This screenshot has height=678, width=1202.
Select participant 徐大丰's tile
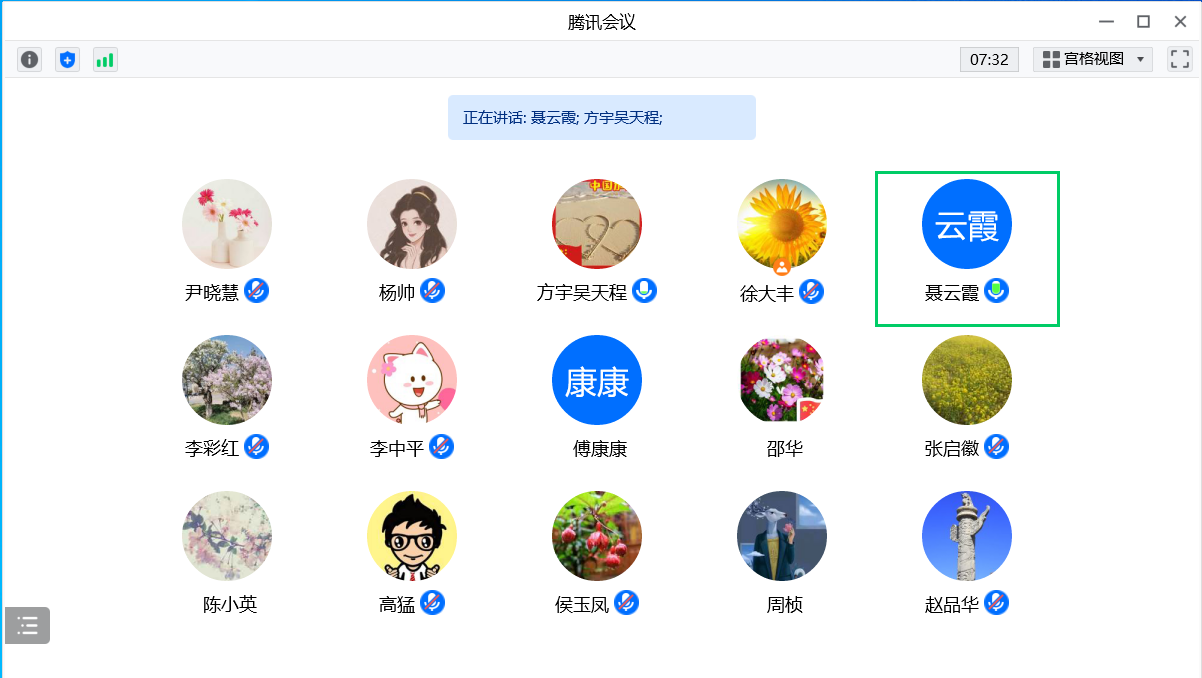[x=782, y=224]
